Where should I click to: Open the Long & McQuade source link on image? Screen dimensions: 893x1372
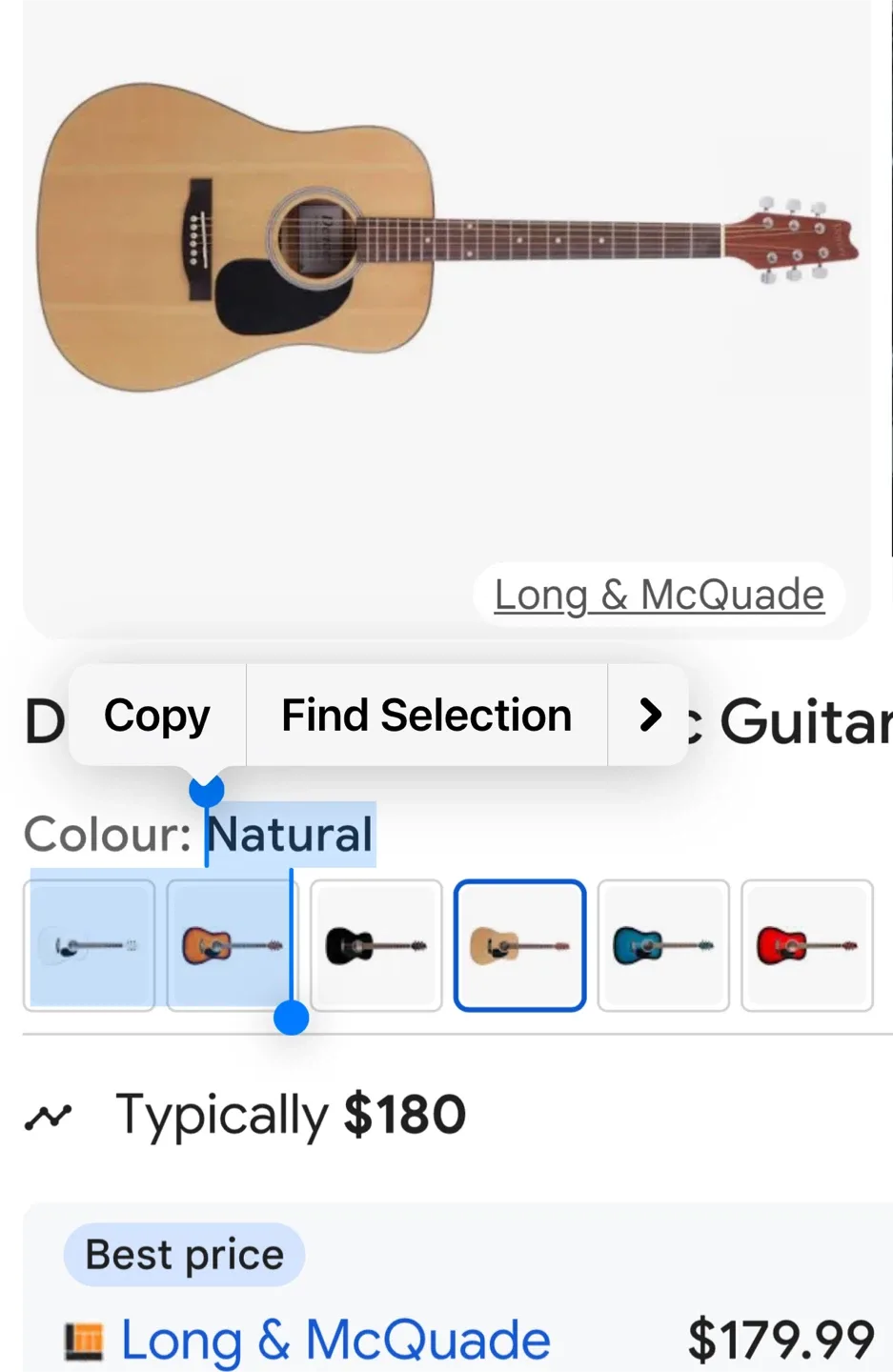[659, 594]
